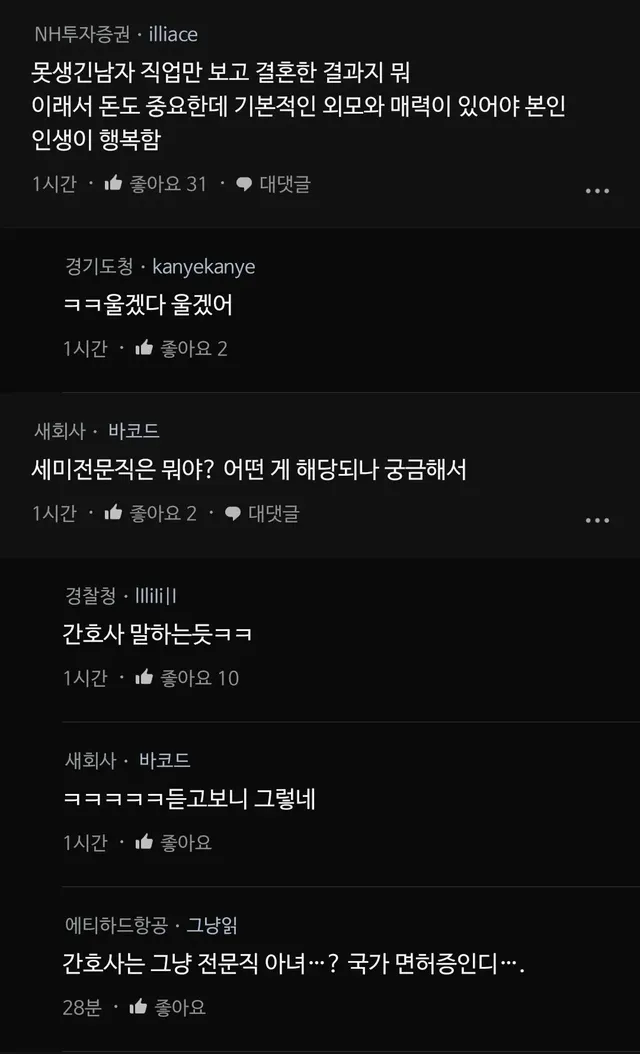Open overflow menu on 바코드's 세미전문직 comment

tap(597, 520)
